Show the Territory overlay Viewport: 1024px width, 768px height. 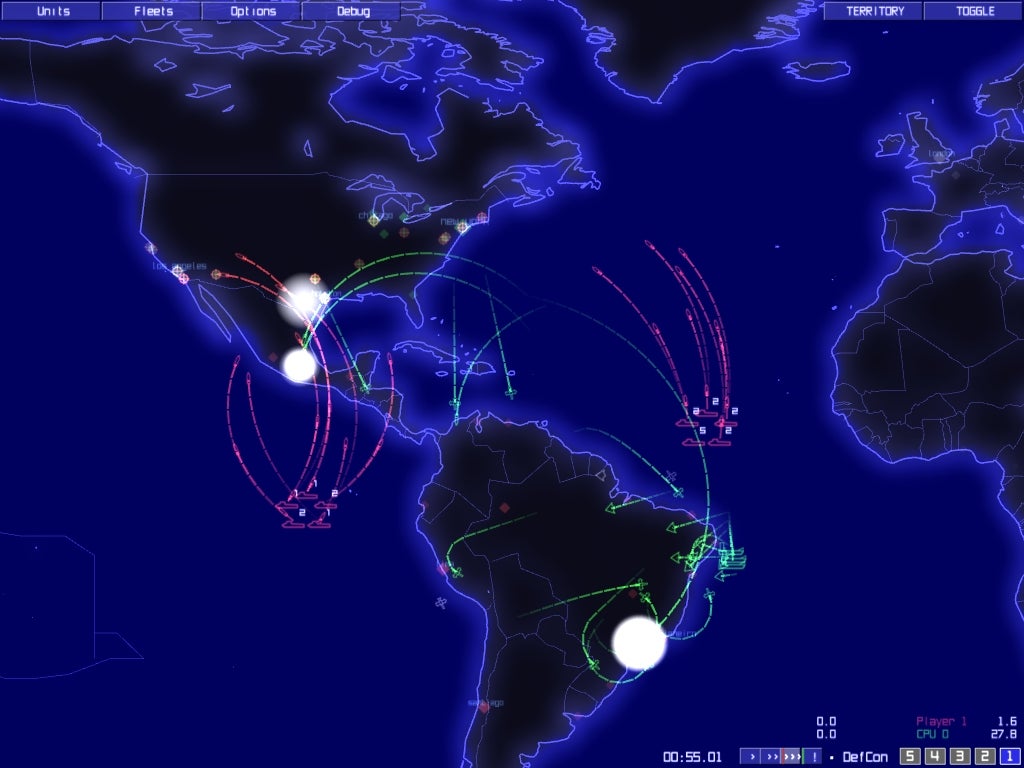(x=874, y=11)
